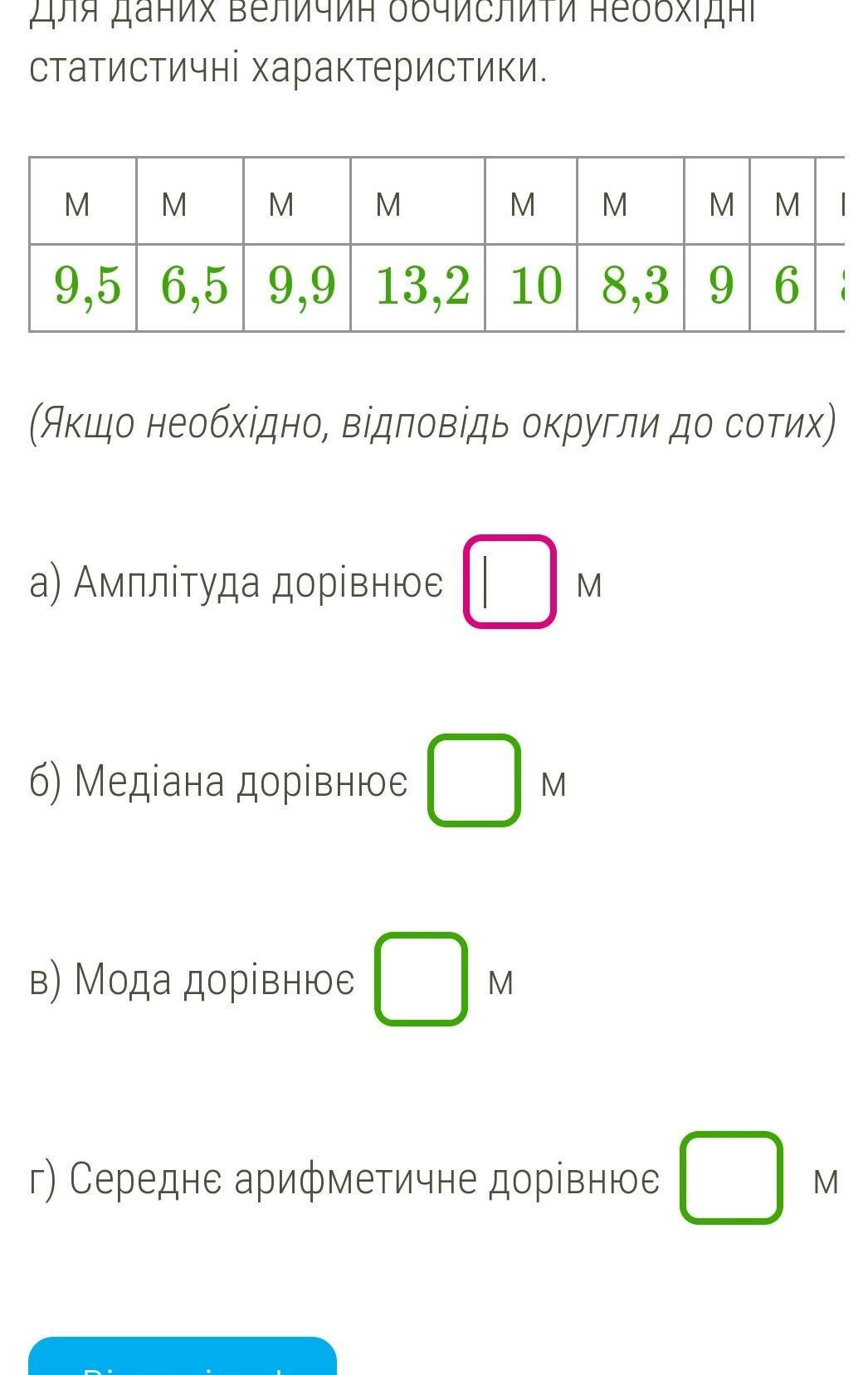Focus the Амплітуда answer field
The height and width of the screenshot is (1375, 868).
click(x=509, y=582)
